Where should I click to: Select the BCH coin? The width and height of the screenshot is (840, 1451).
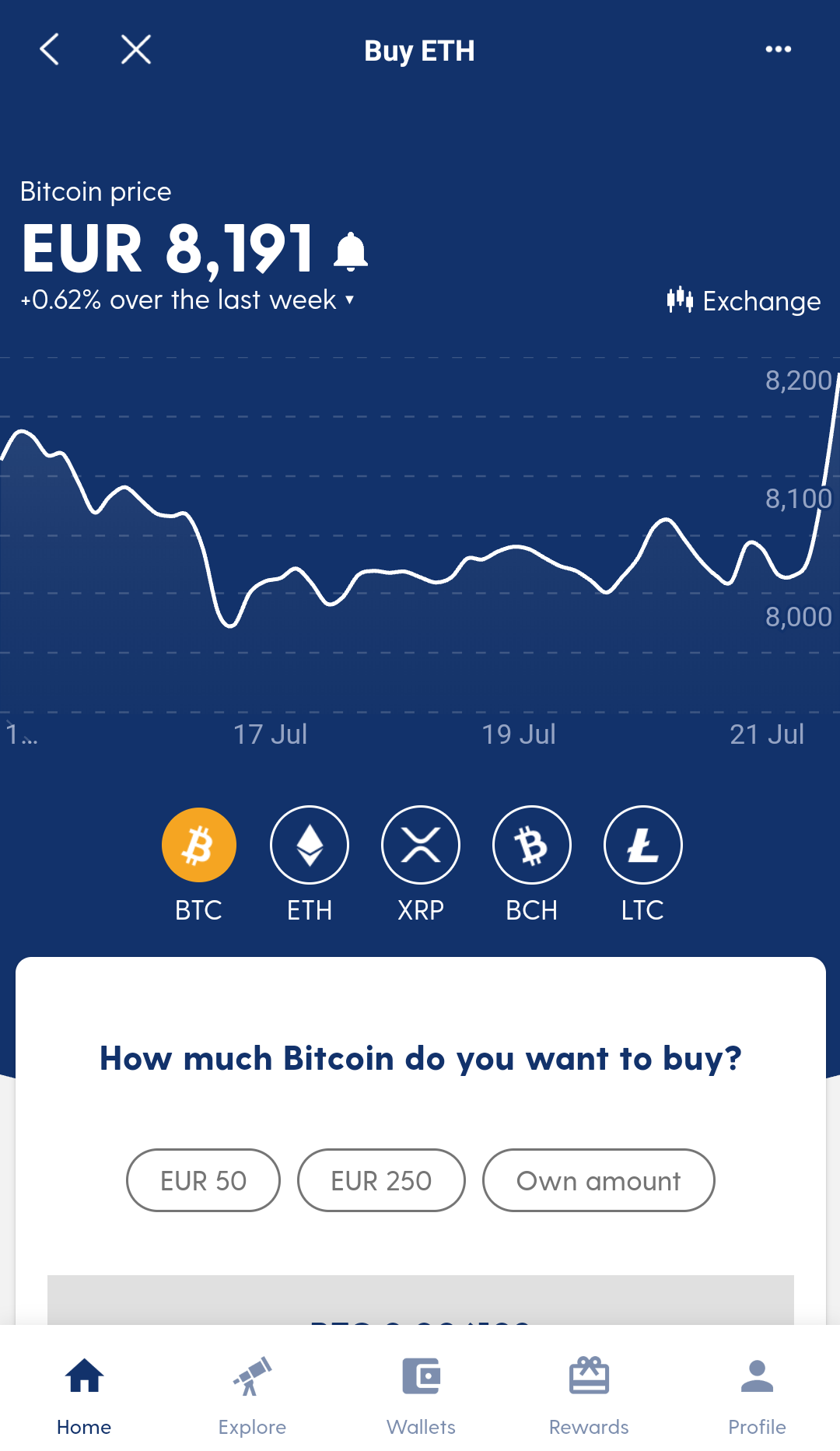point(532,845)
